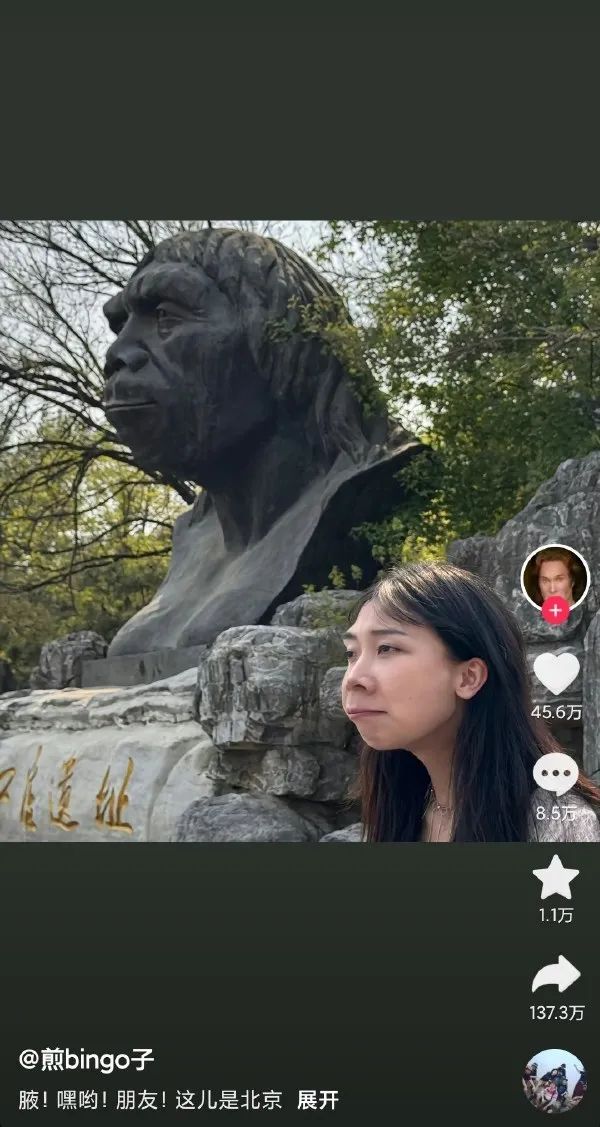
Task: Like this video with the heart
Action: (556, 673)
